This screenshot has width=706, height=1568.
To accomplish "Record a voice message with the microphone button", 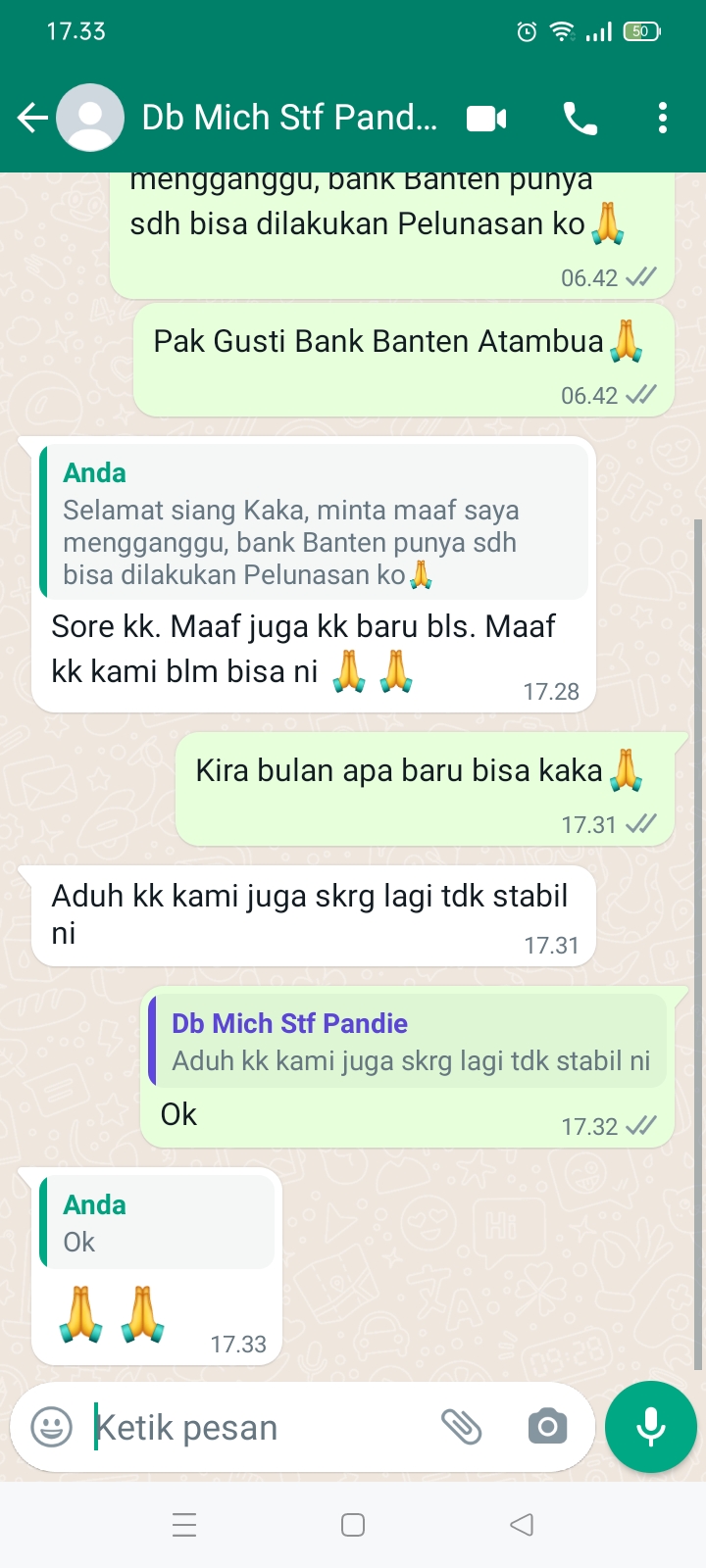I will (650, 1427).
